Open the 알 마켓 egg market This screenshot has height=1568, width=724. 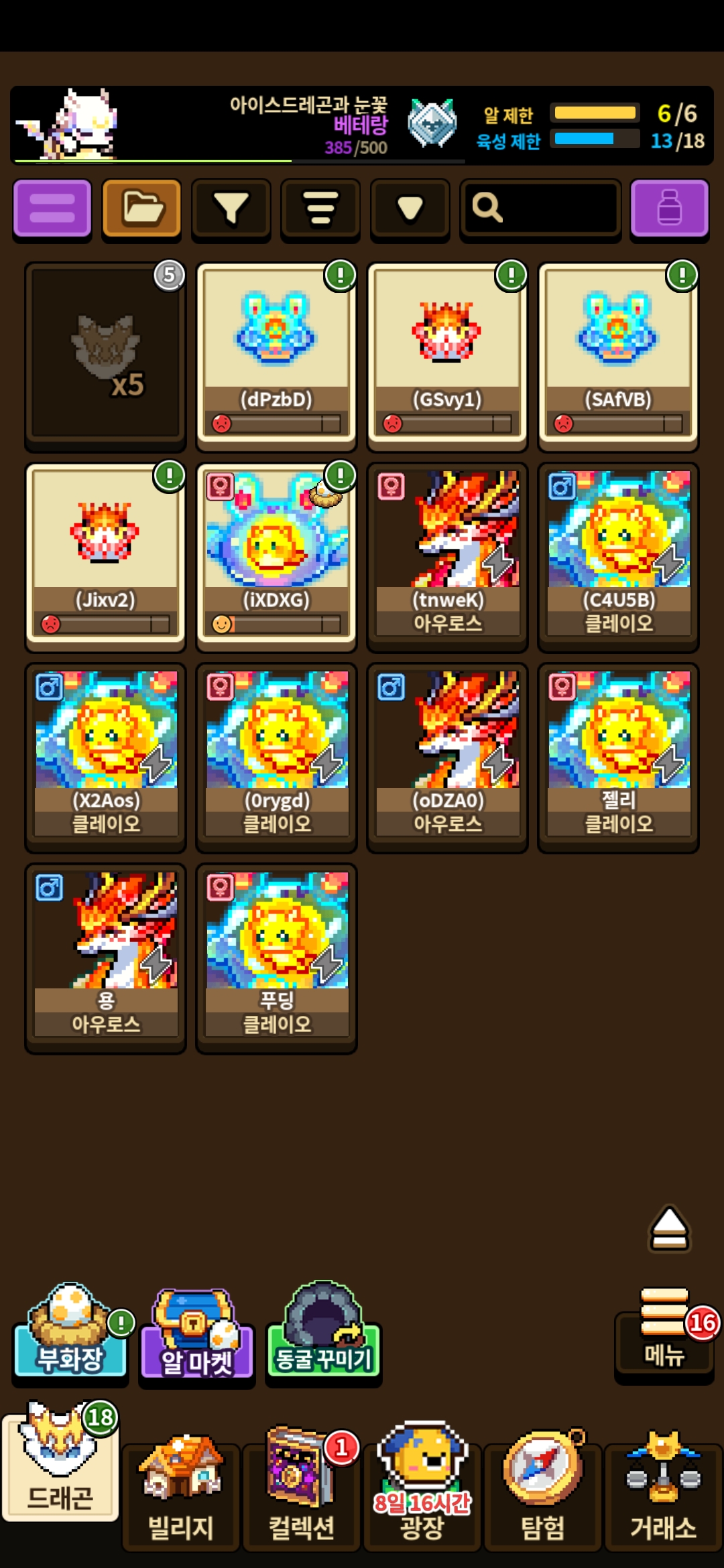(197, 1335)
